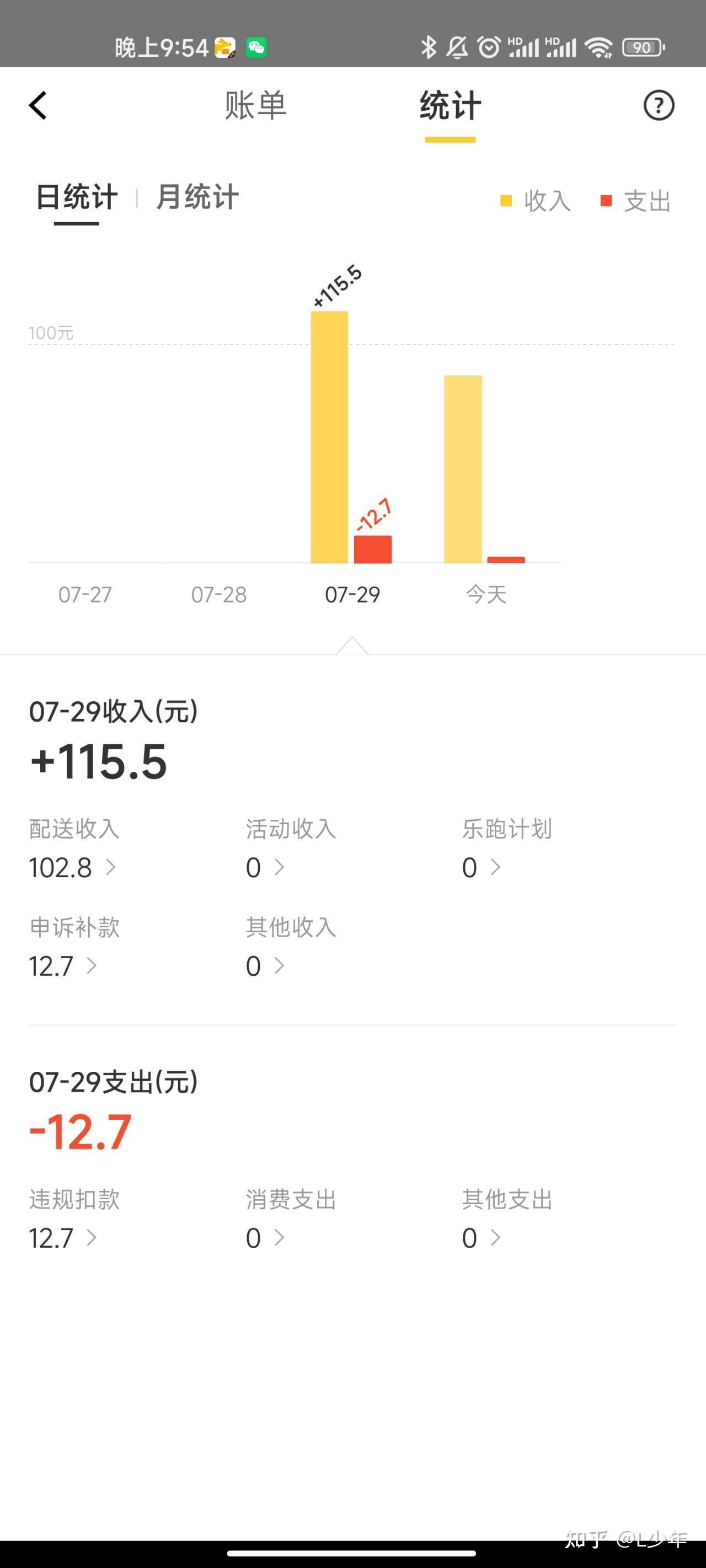Viewport: 706px width, 1568px height.
Task: Select the 07-27 date in the chart
Action: (85, 594)
